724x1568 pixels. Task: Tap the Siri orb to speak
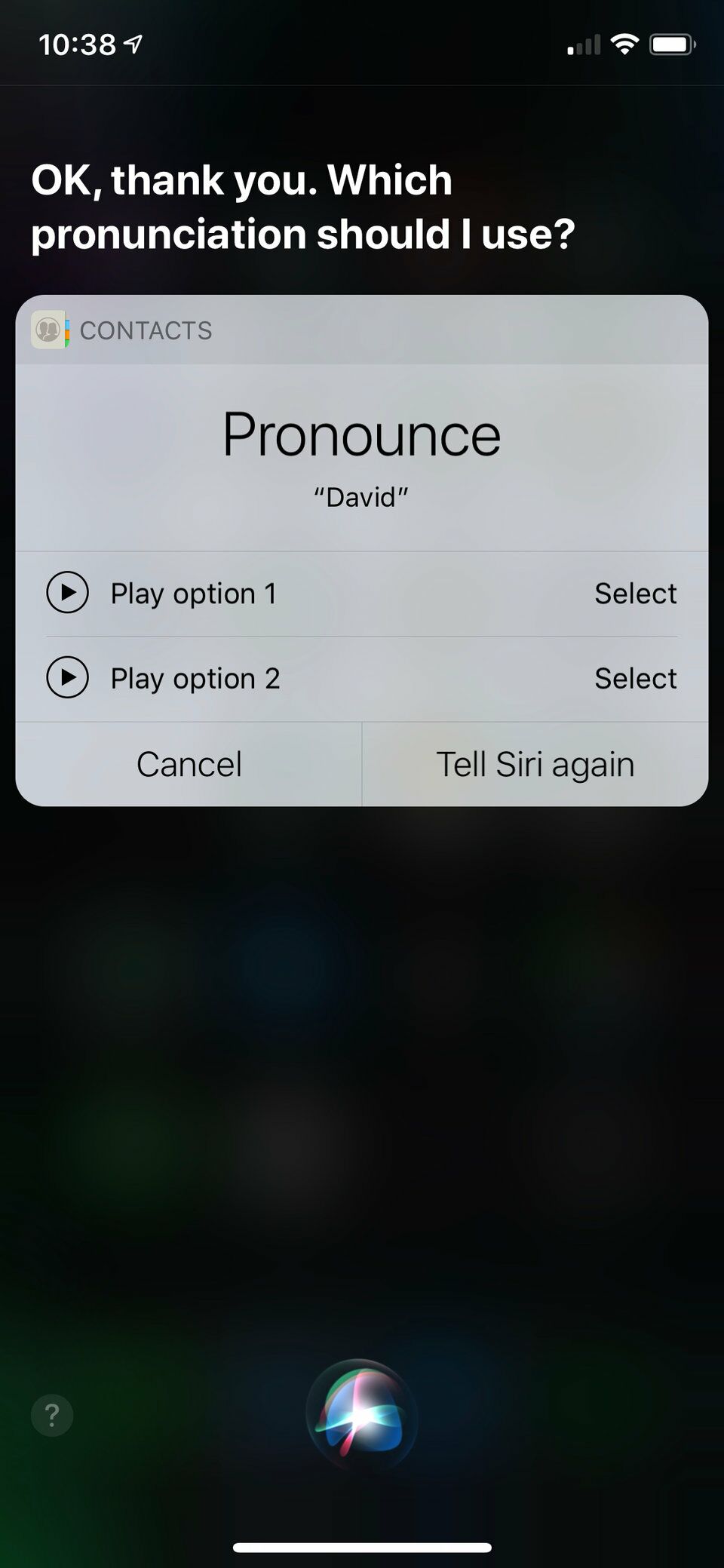(x=362, y=1416)
